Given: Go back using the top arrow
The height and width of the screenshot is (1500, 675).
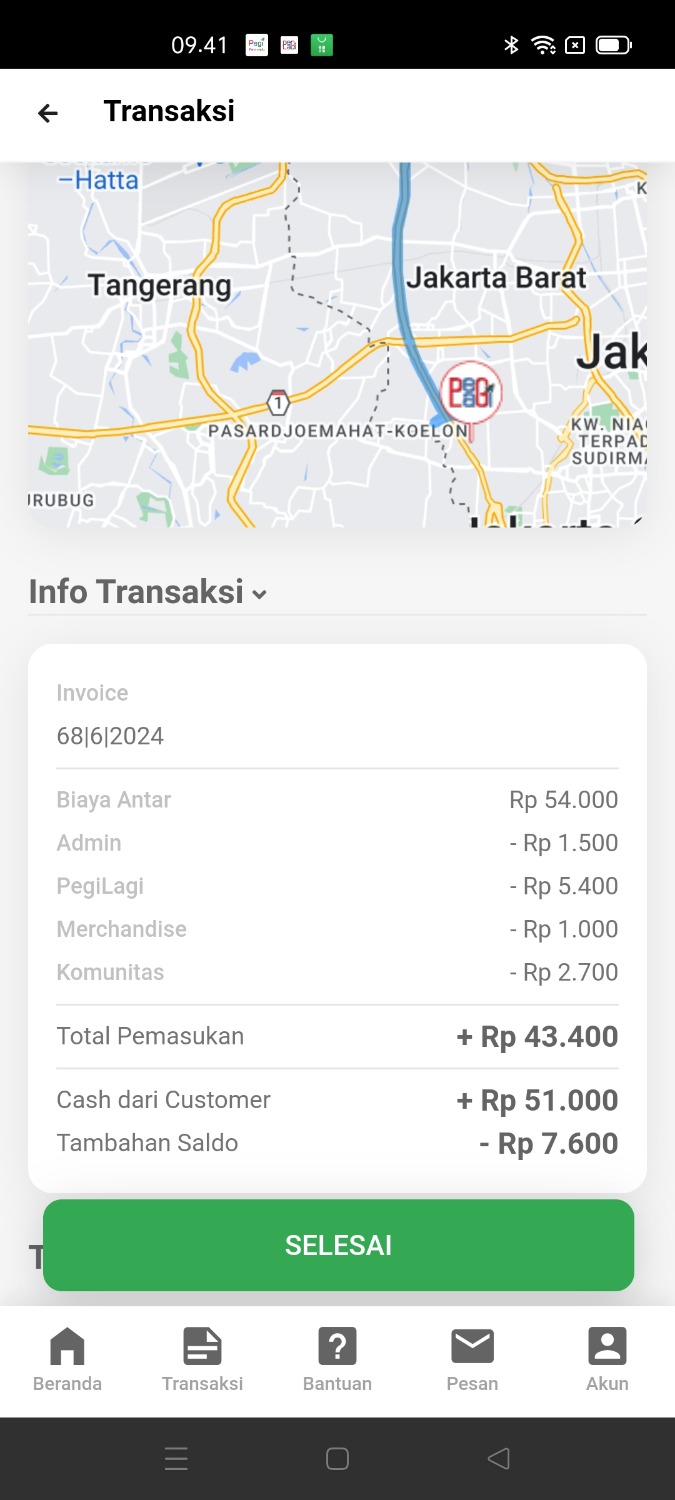Looking at the screenshot, I should pos(47,113).
